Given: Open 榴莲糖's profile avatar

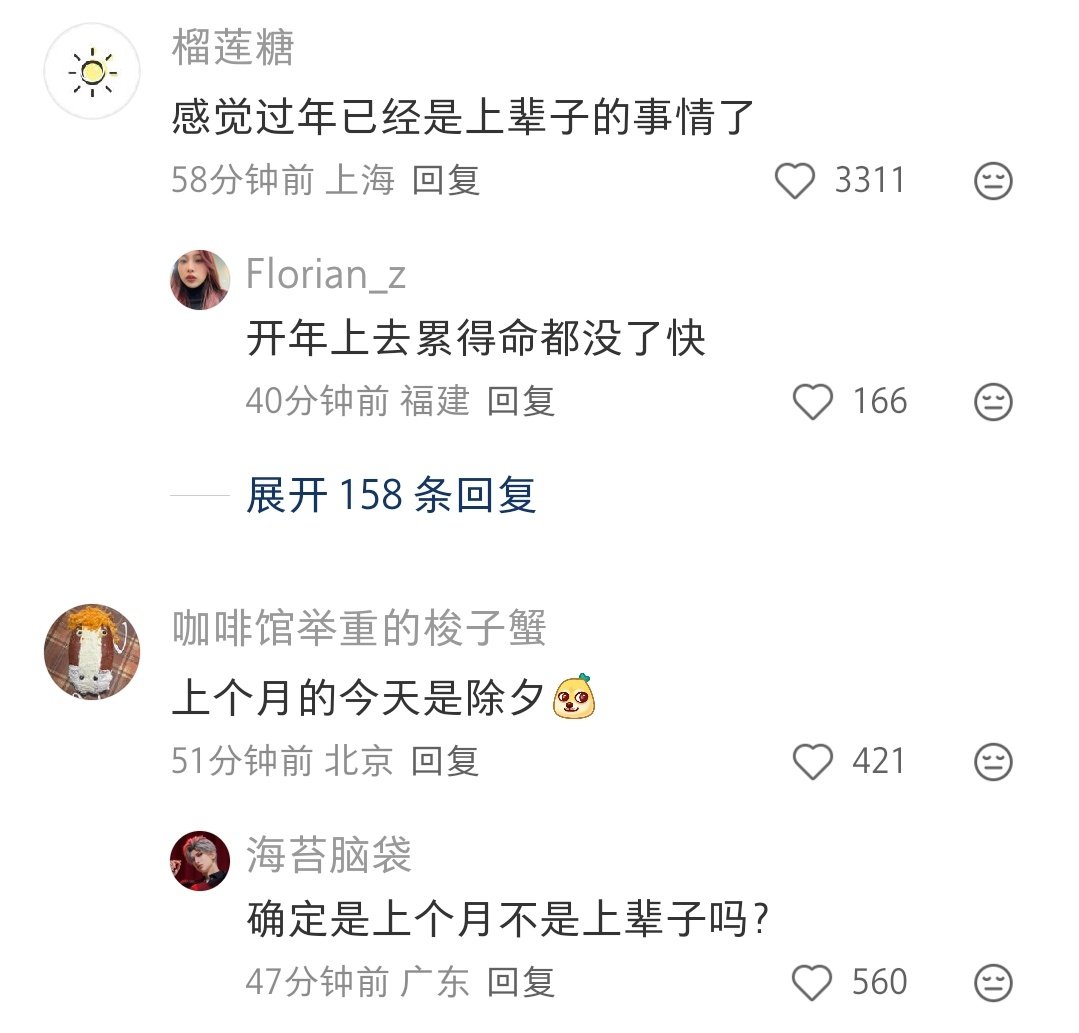Looking at the screenshot, I should [x=92, y=72].
